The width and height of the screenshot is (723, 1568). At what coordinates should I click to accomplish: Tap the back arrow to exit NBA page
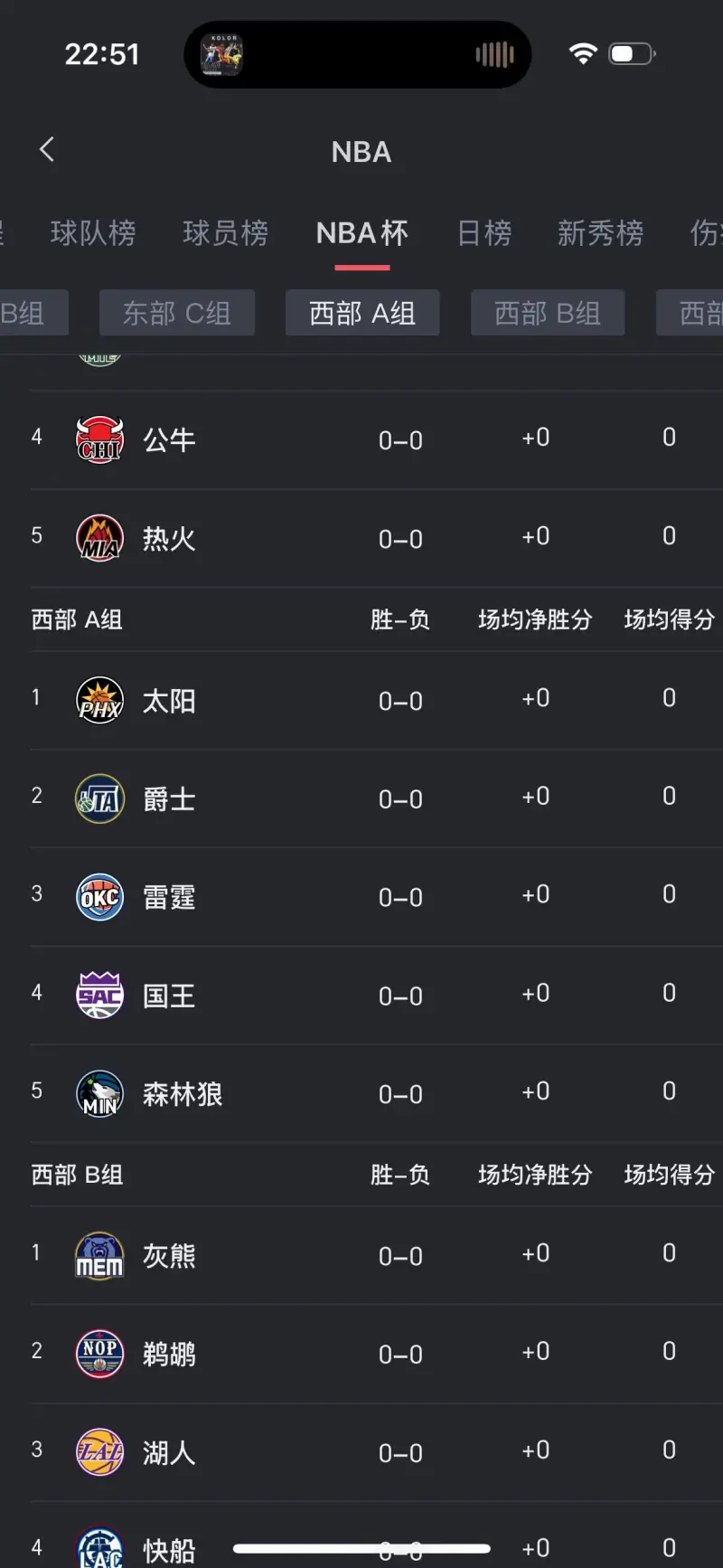[x=46, y=150]
